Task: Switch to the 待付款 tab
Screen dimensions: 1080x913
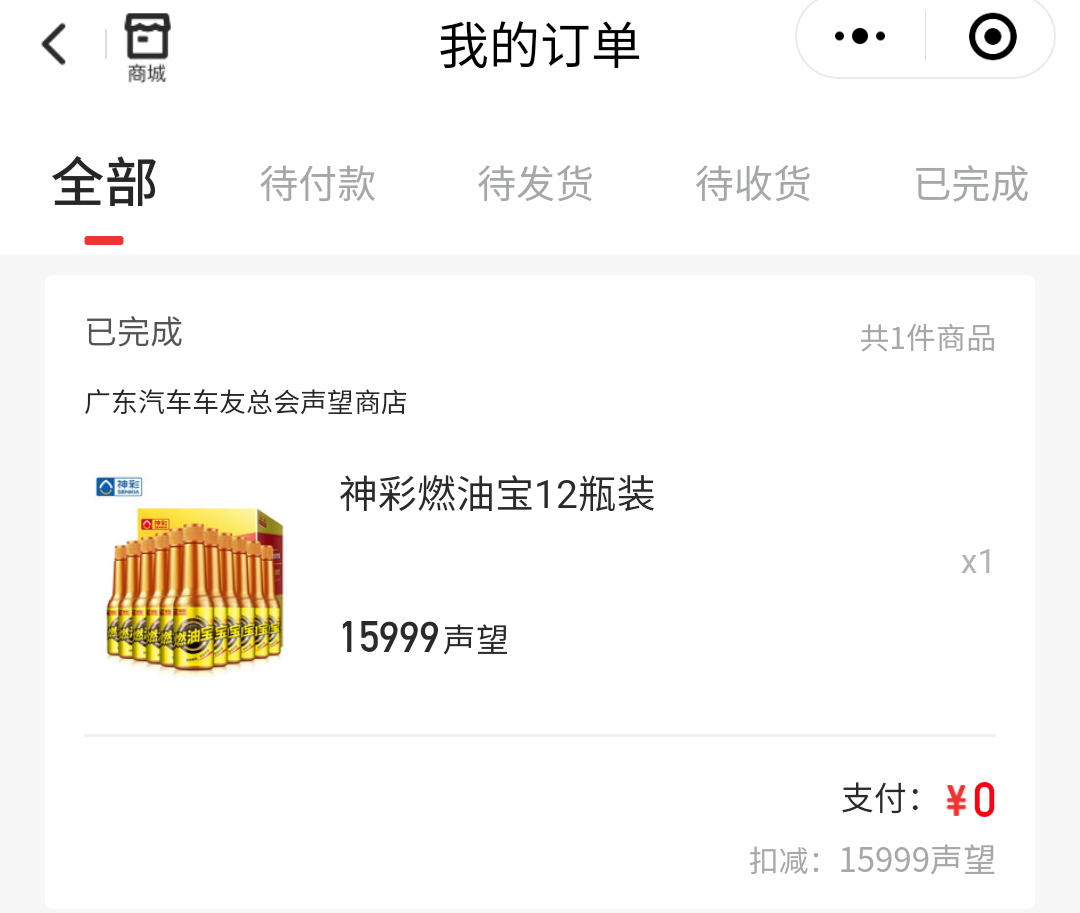Action: tap(318, 184)
